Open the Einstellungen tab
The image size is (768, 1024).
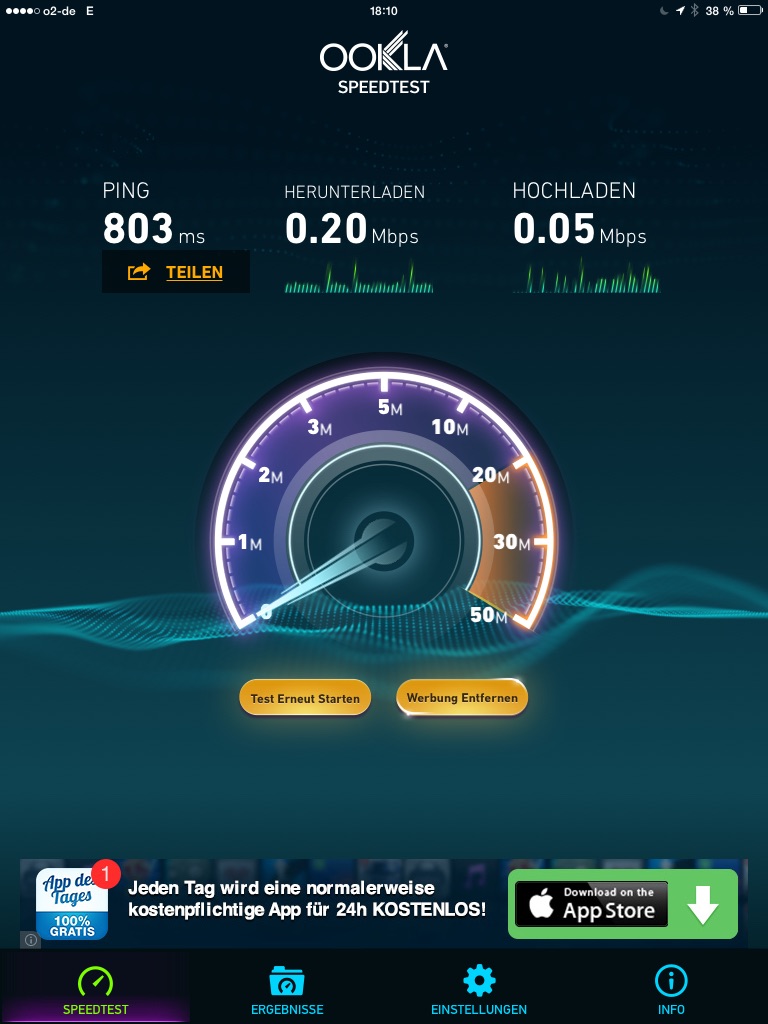click(x=479, y=990)
